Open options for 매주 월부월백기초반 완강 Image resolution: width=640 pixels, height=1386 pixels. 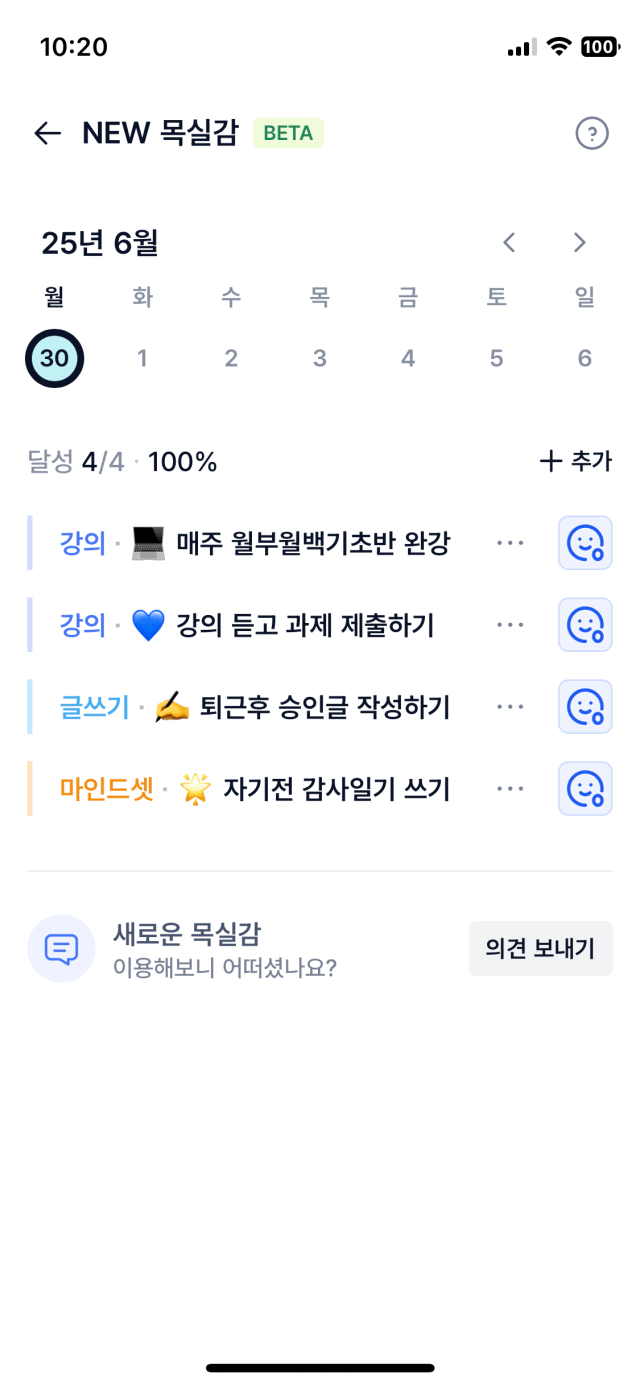pyautogui.click(x=510, y=543)
